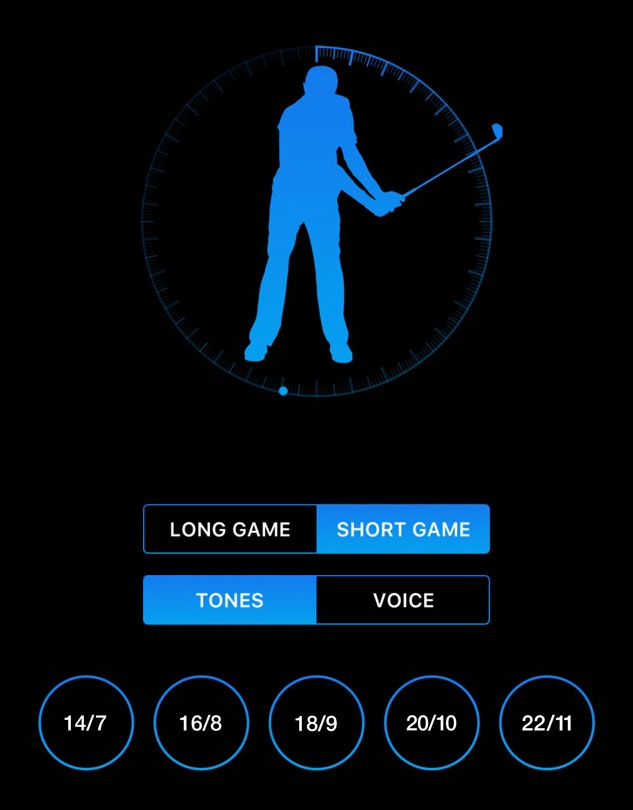Select the Short Game segment

403,529
